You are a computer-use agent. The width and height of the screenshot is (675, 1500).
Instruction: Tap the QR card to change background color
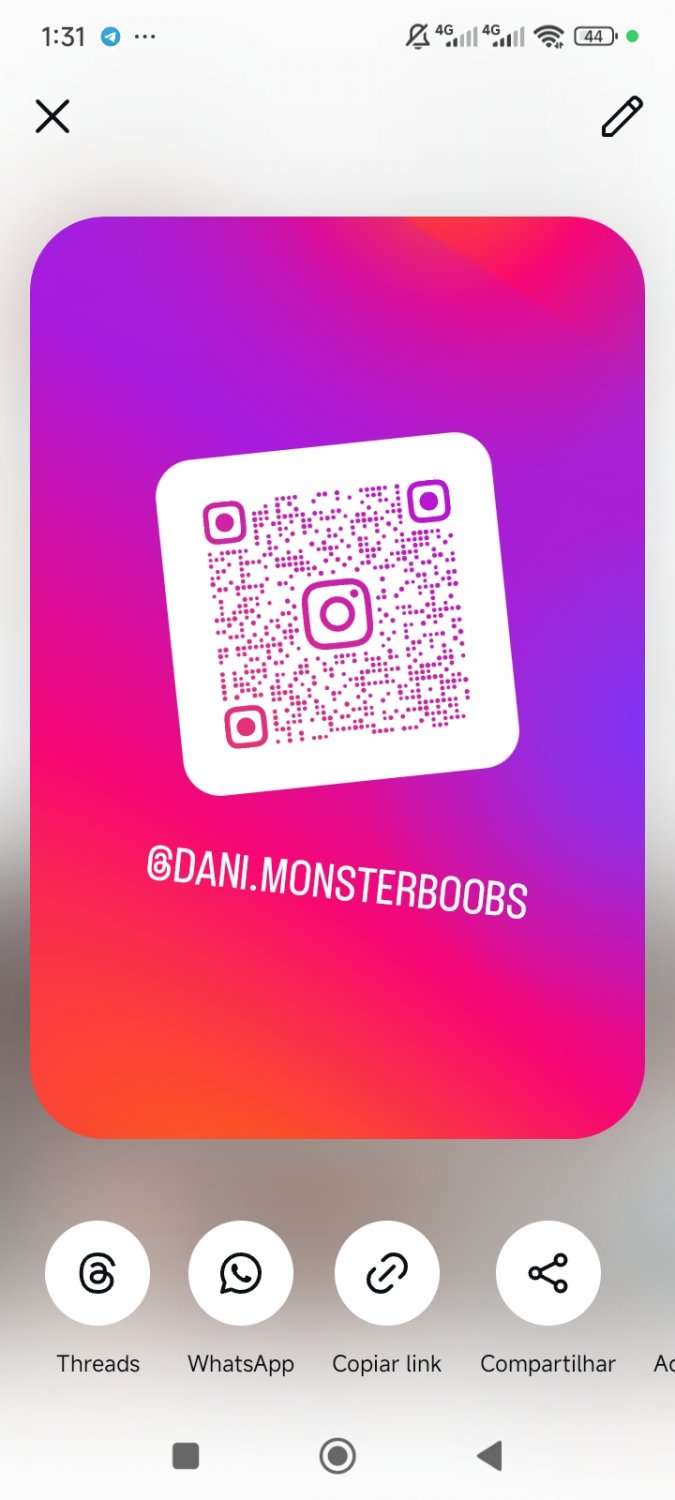[x=337, y=1000]
